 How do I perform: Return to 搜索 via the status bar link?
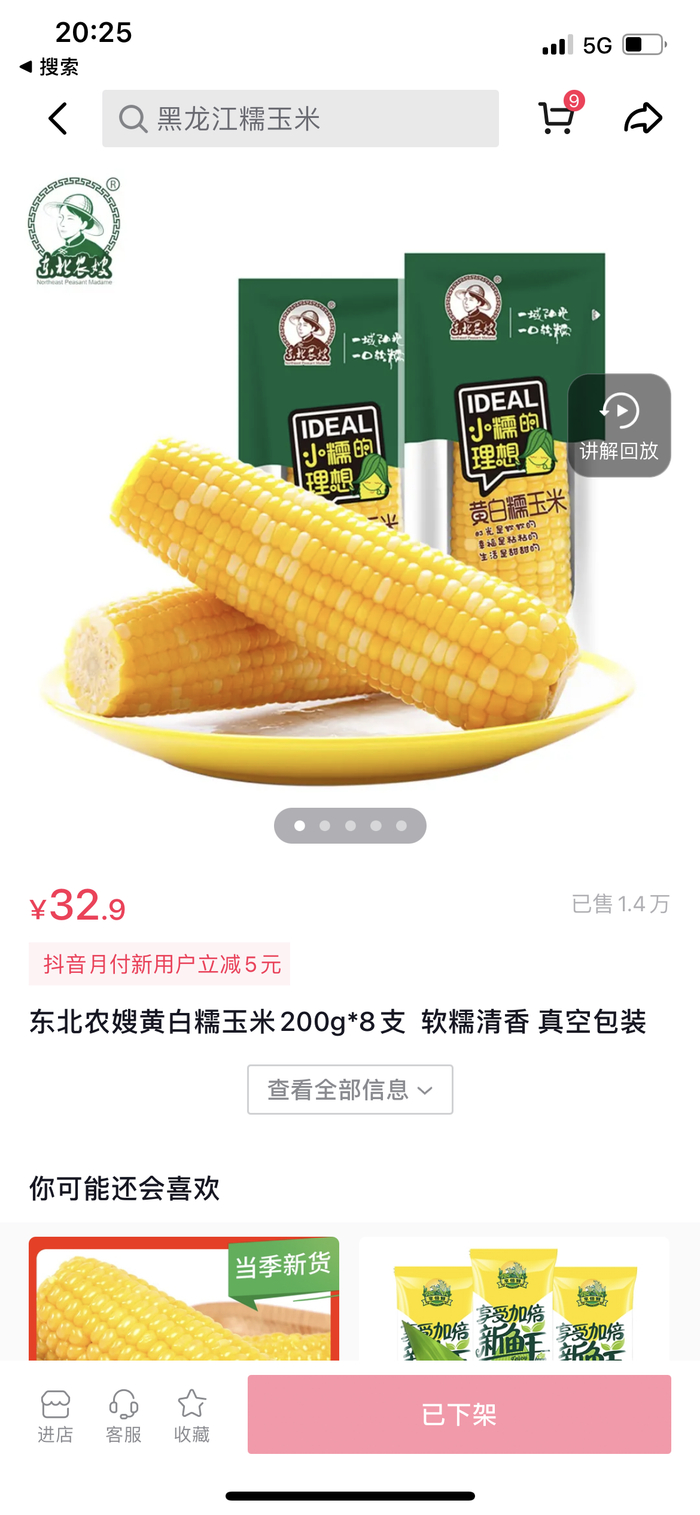49,68
